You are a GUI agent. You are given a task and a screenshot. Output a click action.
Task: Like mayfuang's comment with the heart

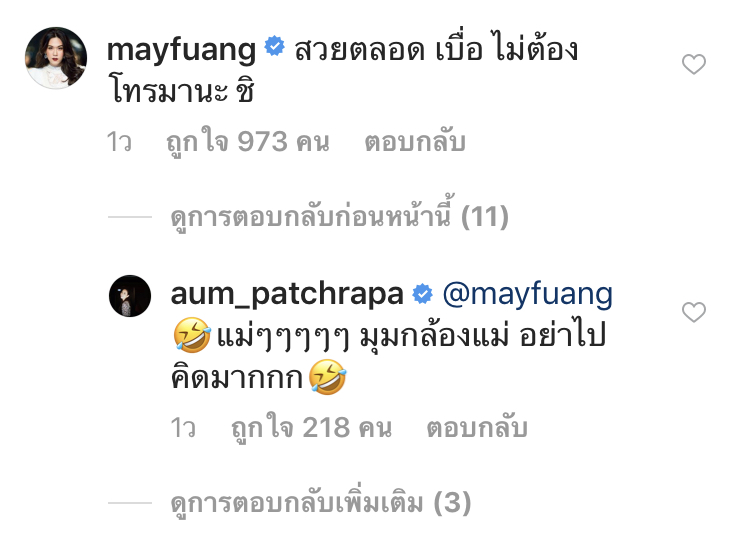pyautogui.click(x=693, y=65)
